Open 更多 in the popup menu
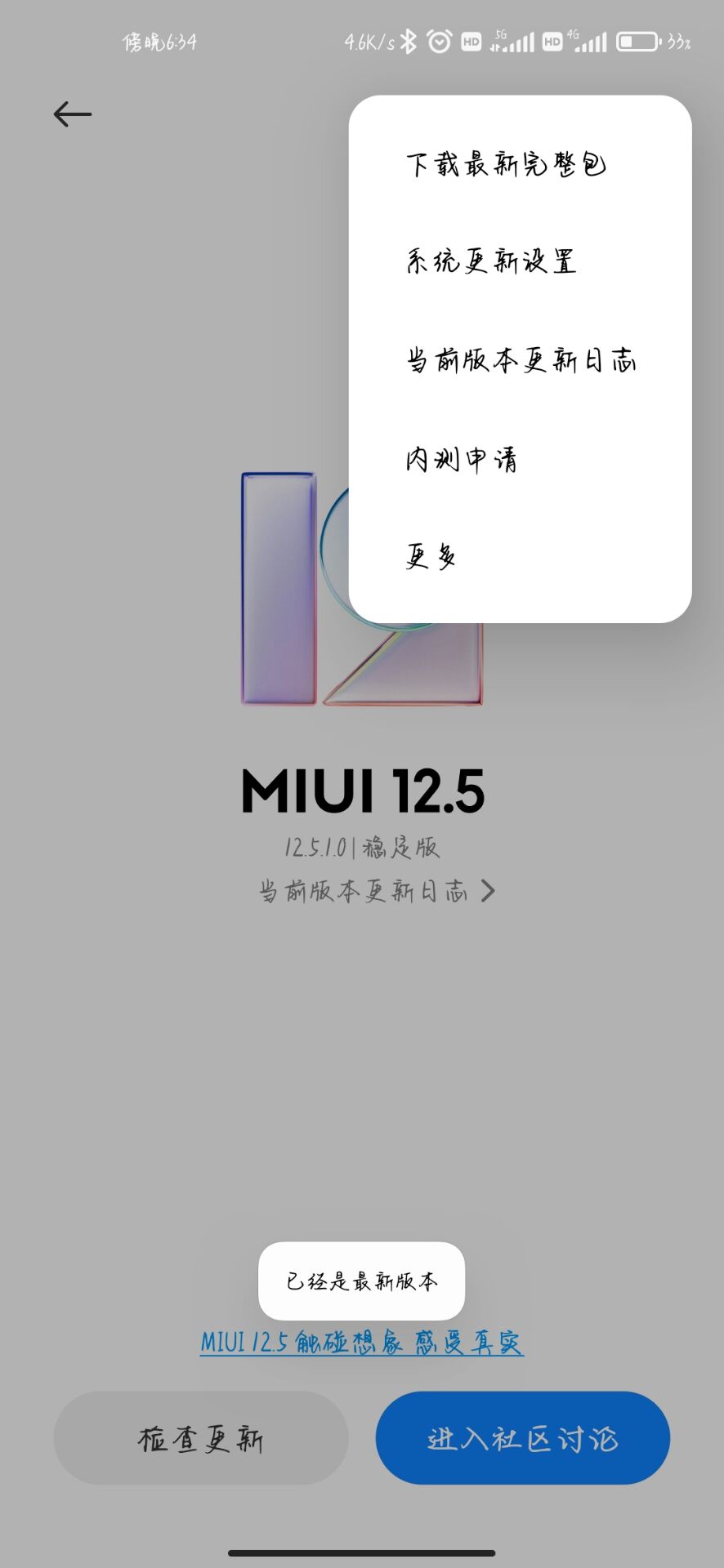This screenshot has width=724, height=1568. coord(520,557)
